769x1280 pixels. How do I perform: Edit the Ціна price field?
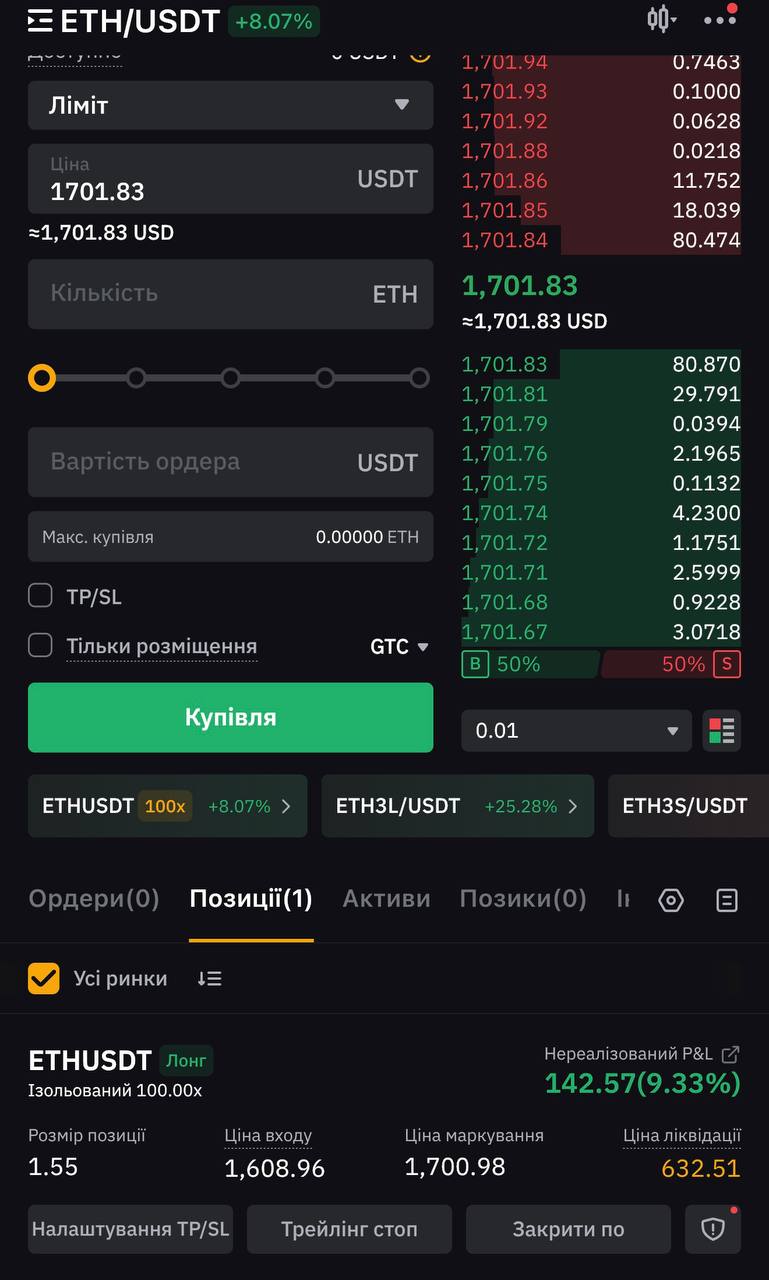(230, 179)
